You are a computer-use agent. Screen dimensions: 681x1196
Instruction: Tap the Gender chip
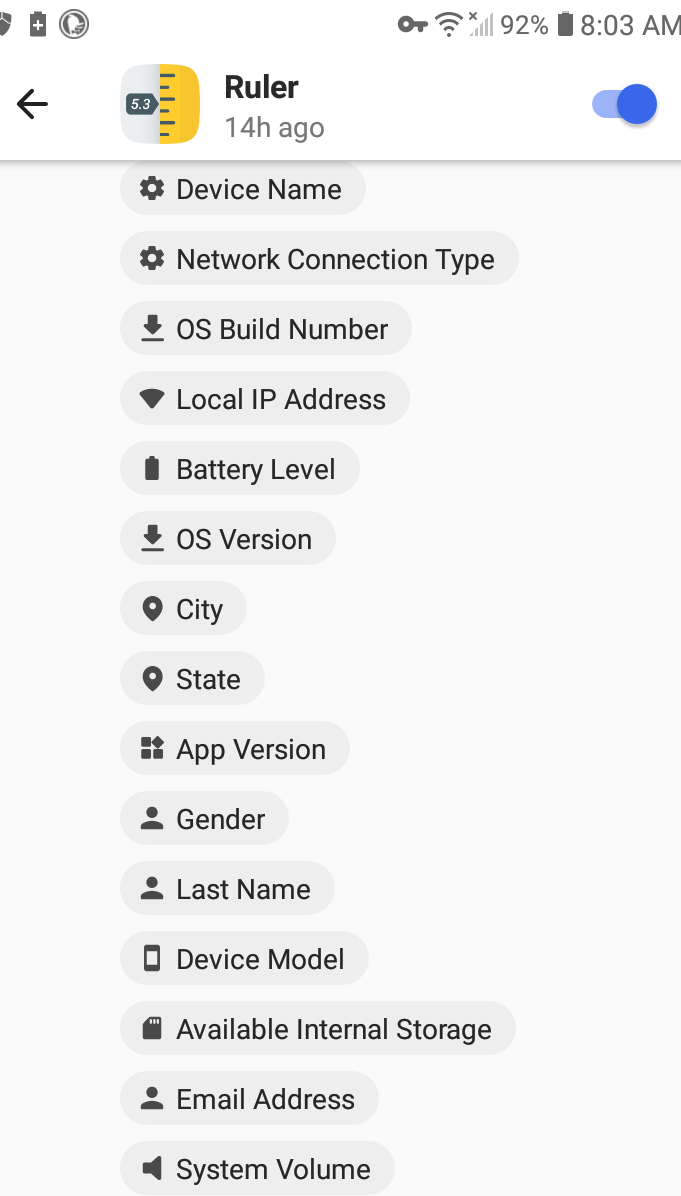click(x=204, y=820)
